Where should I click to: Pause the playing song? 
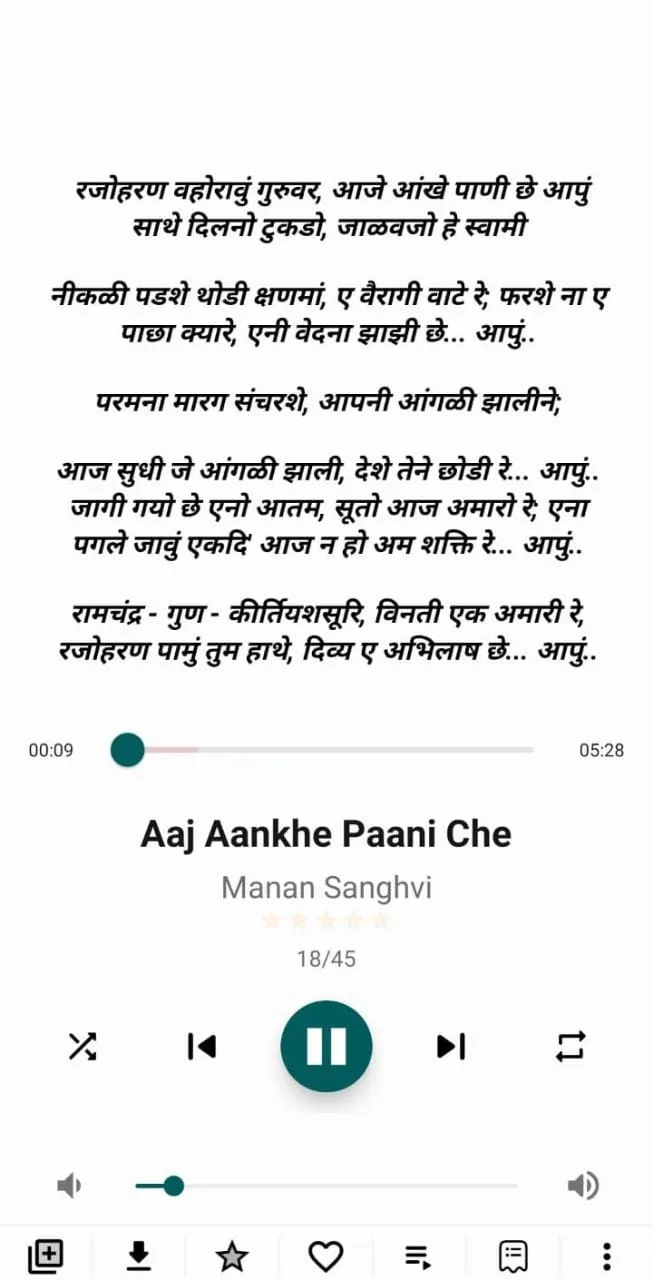(326, 1046)
